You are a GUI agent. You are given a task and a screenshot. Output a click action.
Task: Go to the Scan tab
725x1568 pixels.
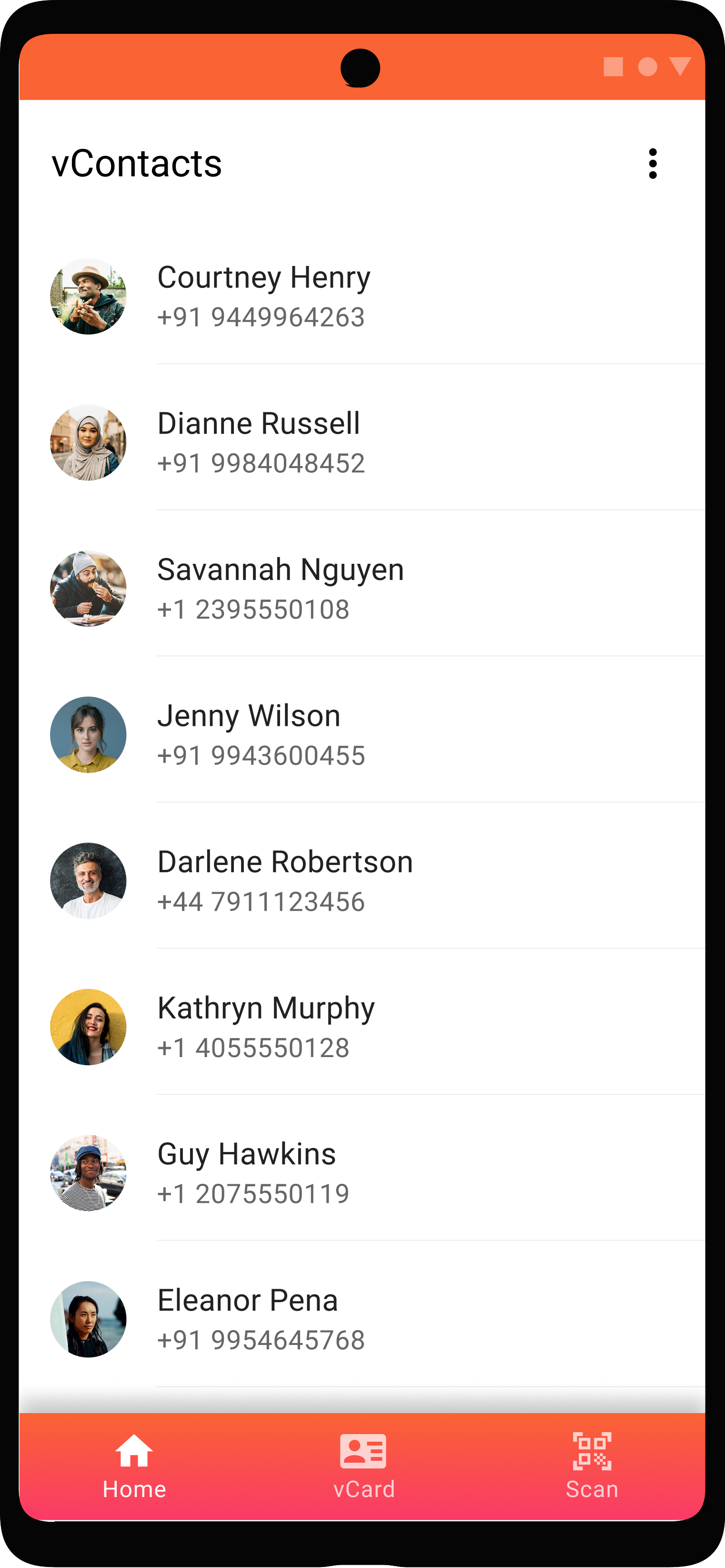[x=592, y=1466]
